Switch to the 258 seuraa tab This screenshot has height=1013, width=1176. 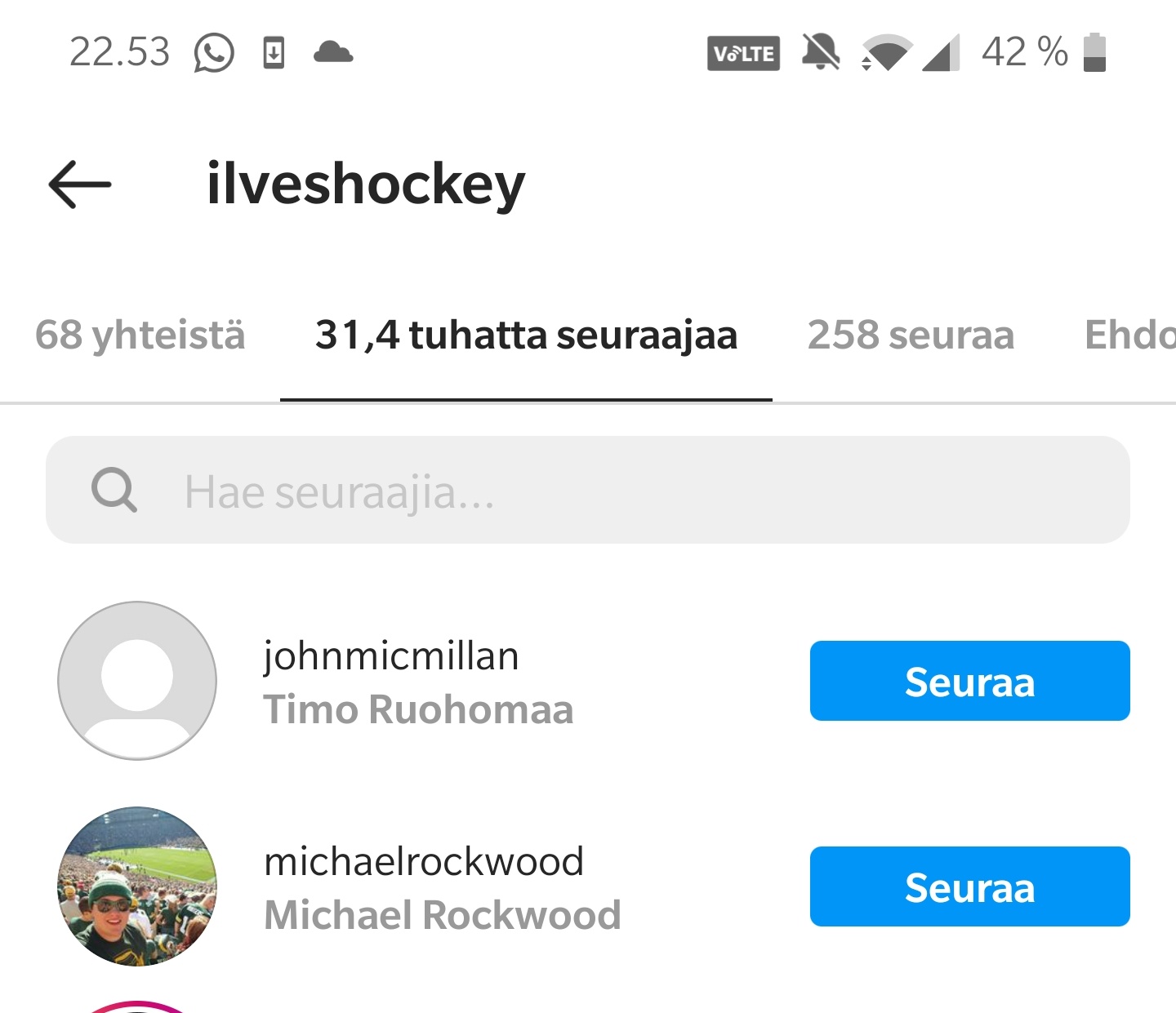click(911, 335)
